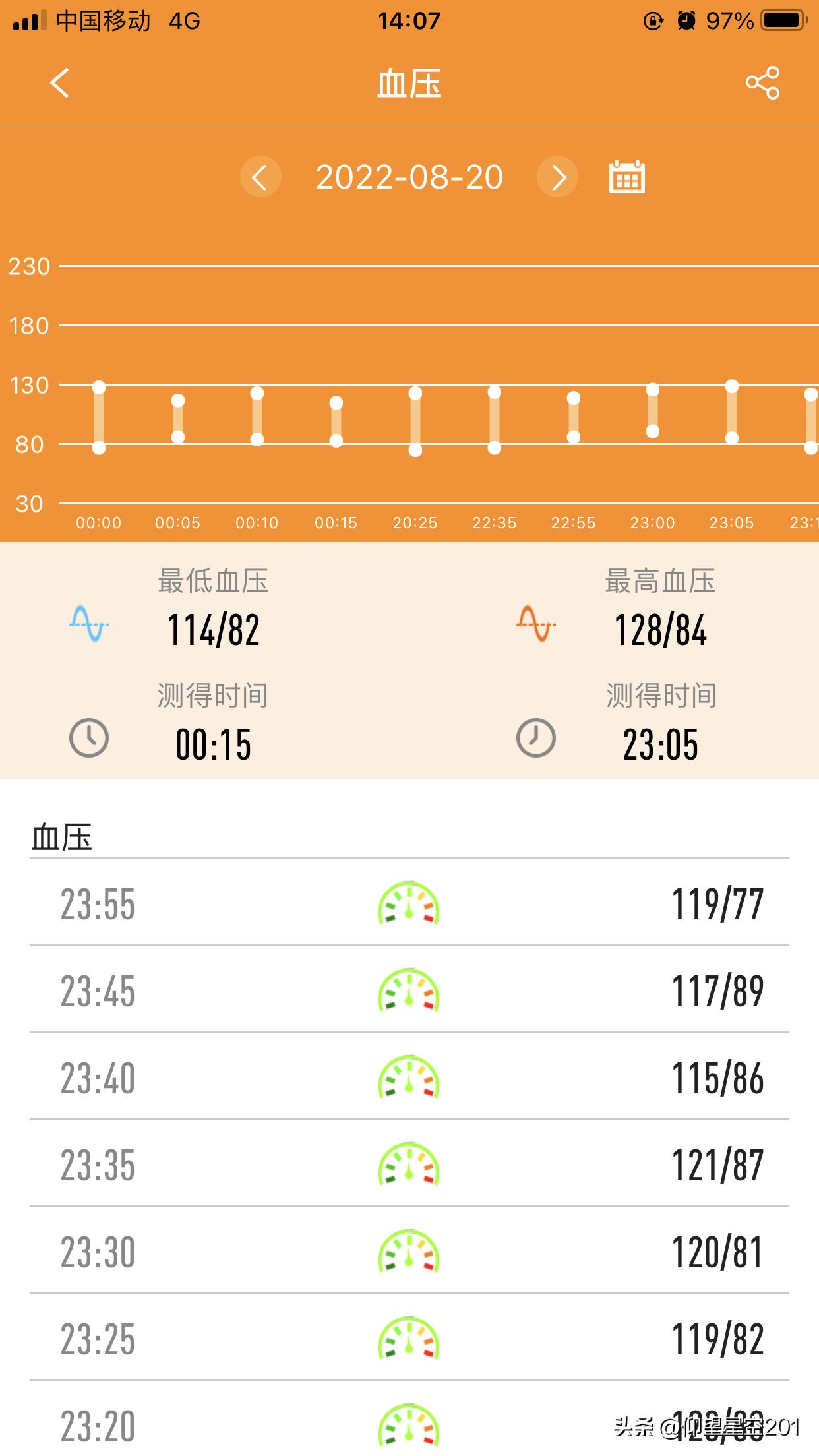Click the clock icon beside 23:05
This screenshot has width=819, height=1456.
pyautogui.click(x=535, y=739)
